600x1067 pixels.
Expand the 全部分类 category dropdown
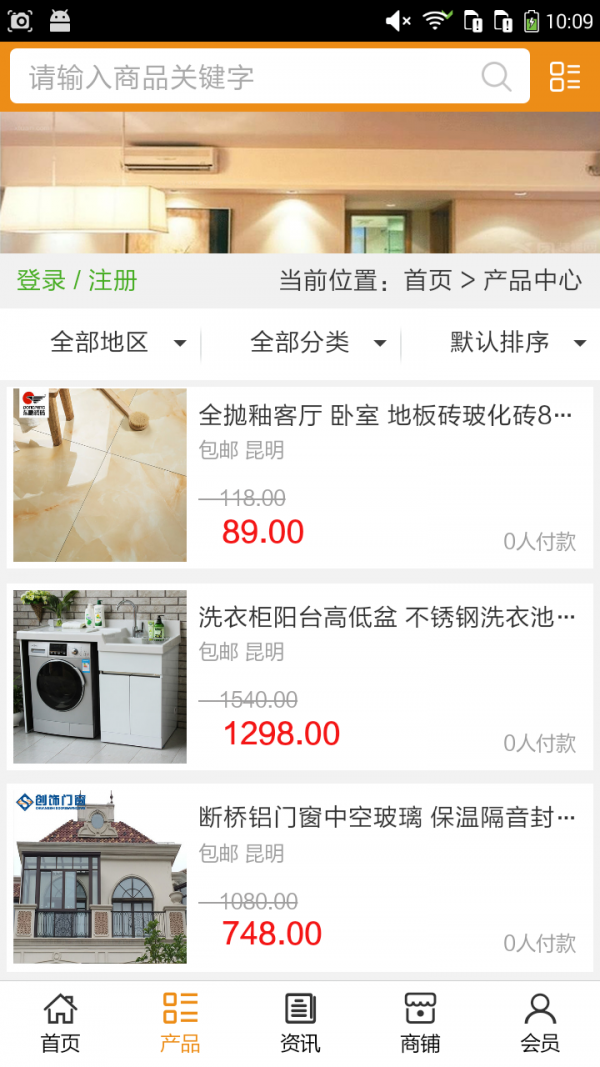pyautogui.click(x=317, y=343)
